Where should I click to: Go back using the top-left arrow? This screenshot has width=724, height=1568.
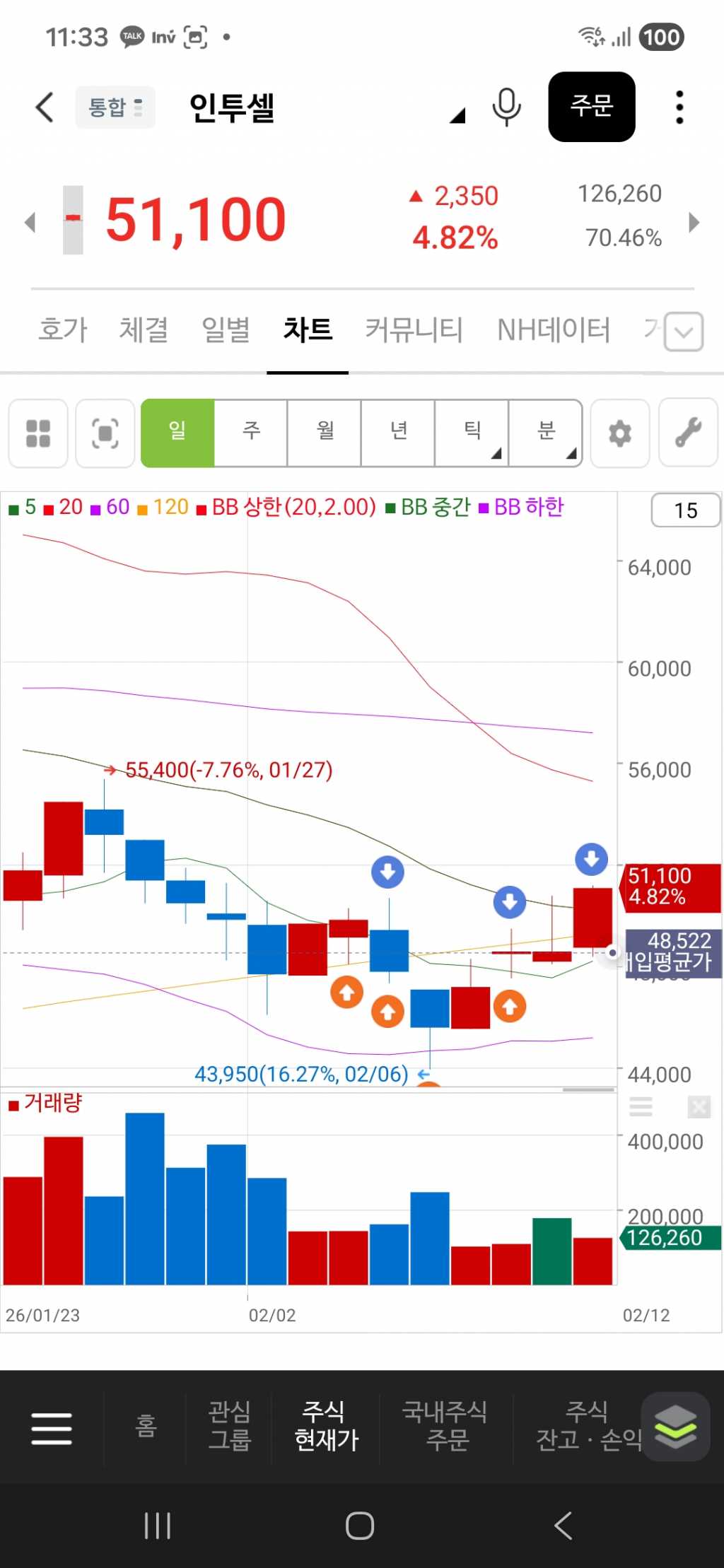tap(45, 107)
